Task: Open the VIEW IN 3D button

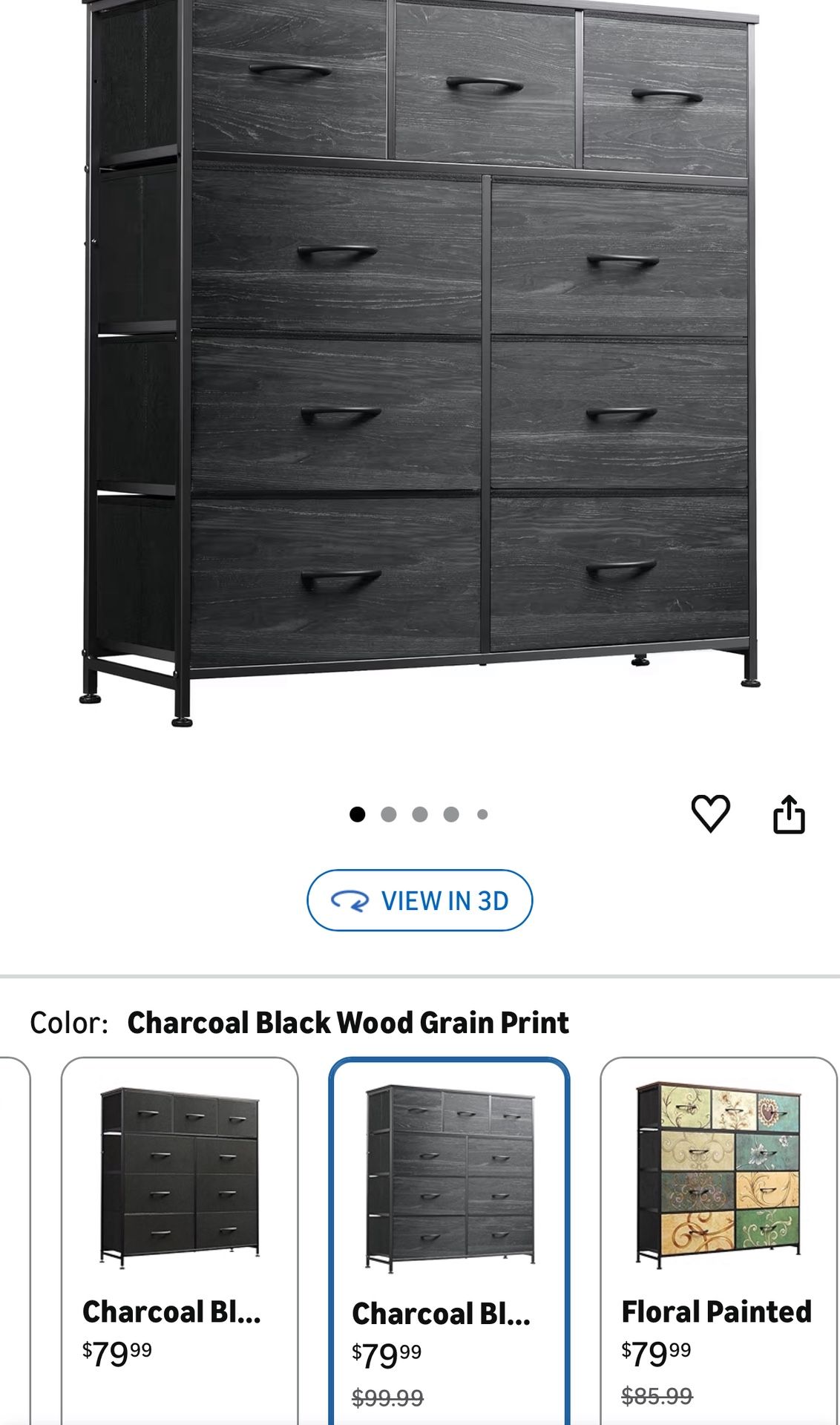Action: pyautogui.click(x=419, y=902)
